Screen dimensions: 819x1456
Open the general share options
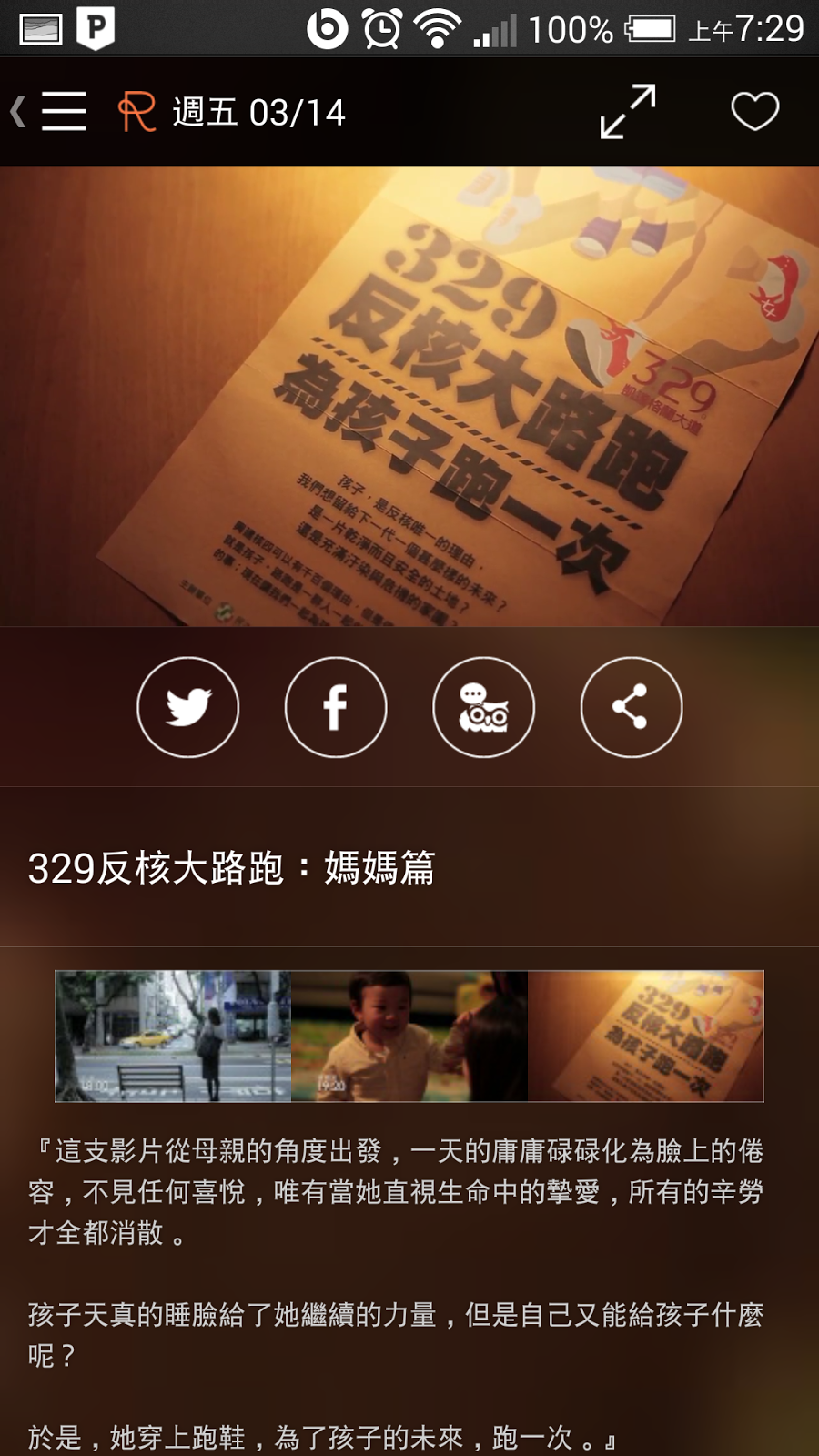coord(631,707)
